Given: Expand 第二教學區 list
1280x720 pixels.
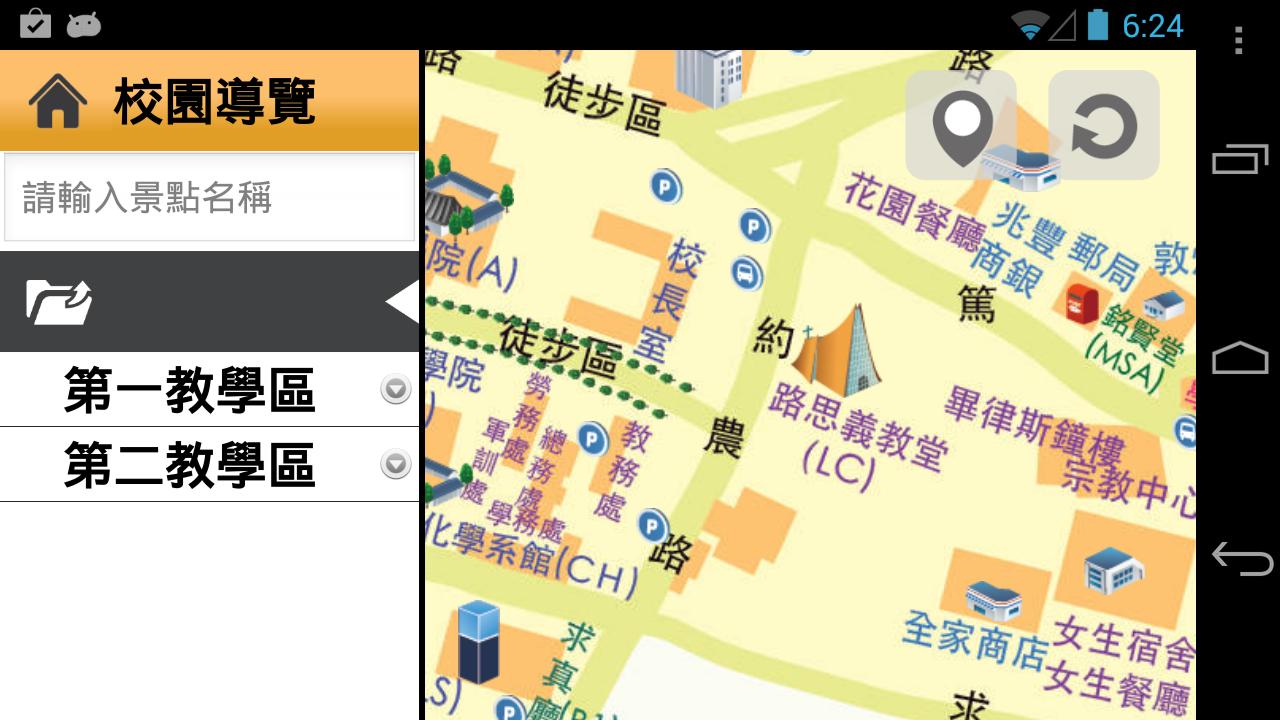Looking at the screenshot, I should coord(396,464).
